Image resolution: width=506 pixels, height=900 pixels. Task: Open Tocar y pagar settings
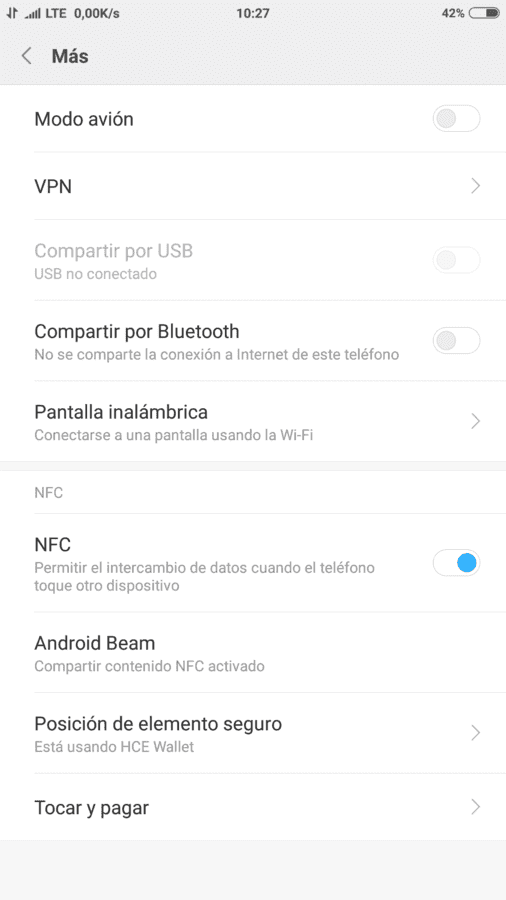tap(253, 807)
